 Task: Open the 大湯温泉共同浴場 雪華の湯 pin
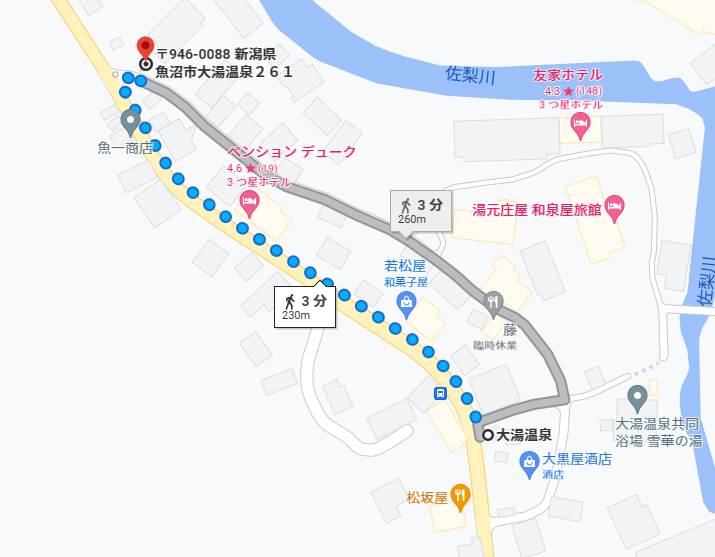coord(637,397)
